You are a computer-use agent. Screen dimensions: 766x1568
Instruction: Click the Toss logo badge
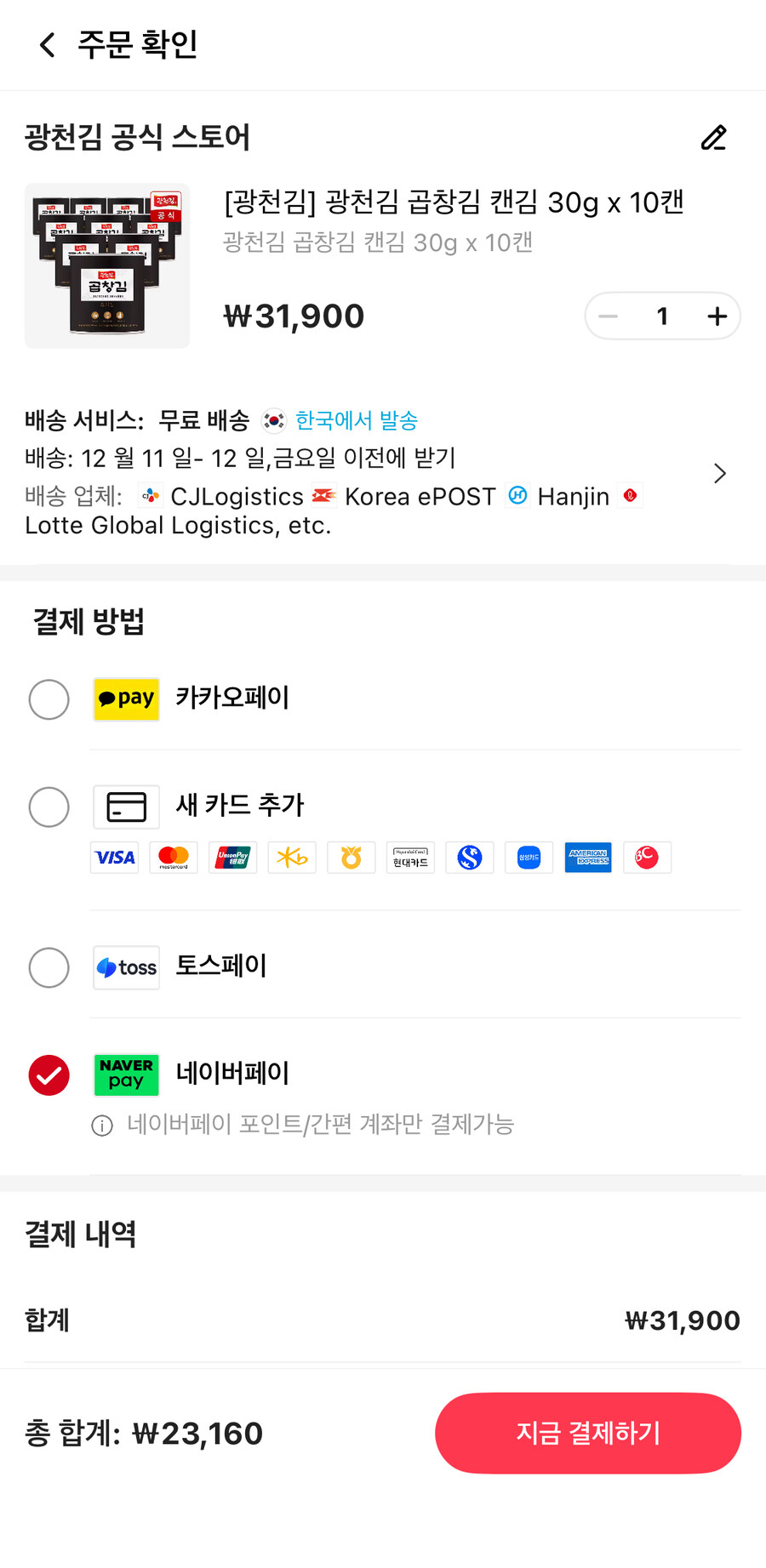(126, 967)
